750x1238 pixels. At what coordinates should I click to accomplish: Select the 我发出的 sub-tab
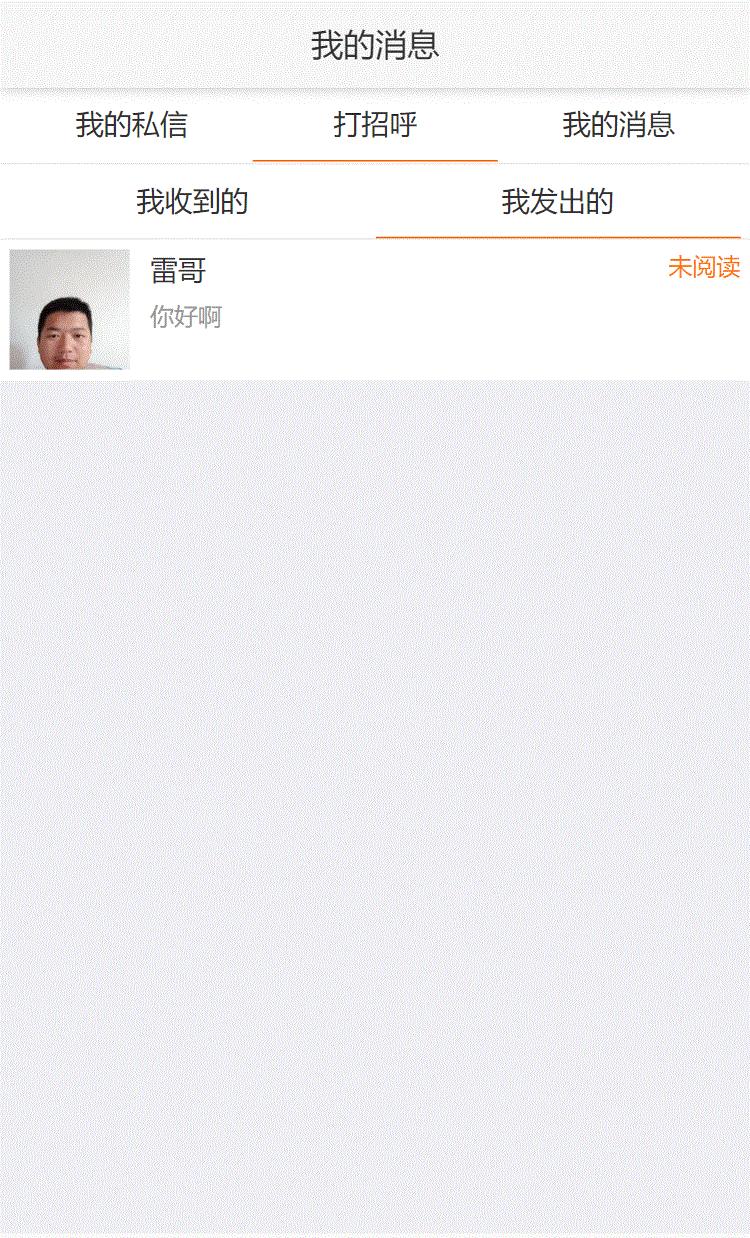[x=557, y=202]
